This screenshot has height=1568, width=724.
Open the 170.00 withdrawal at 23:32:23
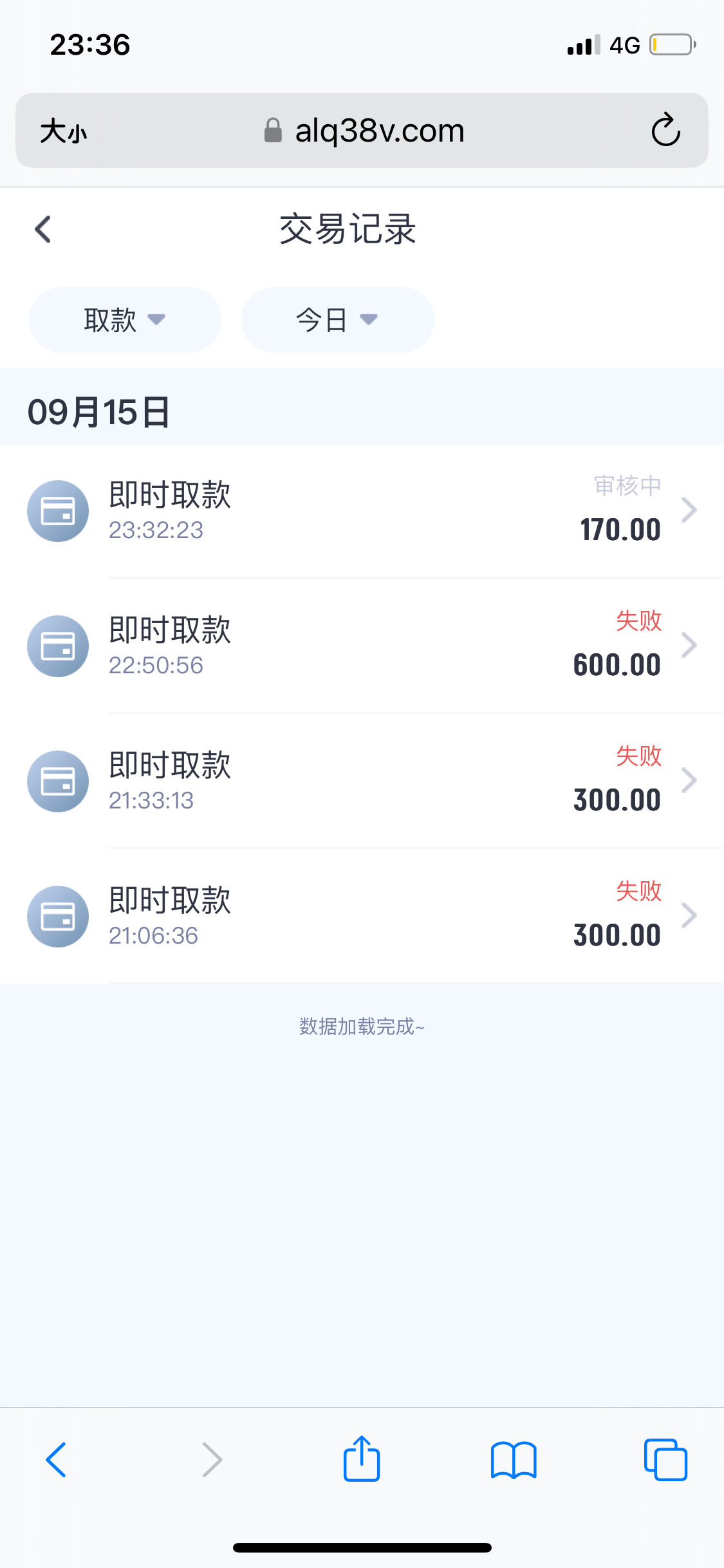pyautogui.click(x=362, y=511)
